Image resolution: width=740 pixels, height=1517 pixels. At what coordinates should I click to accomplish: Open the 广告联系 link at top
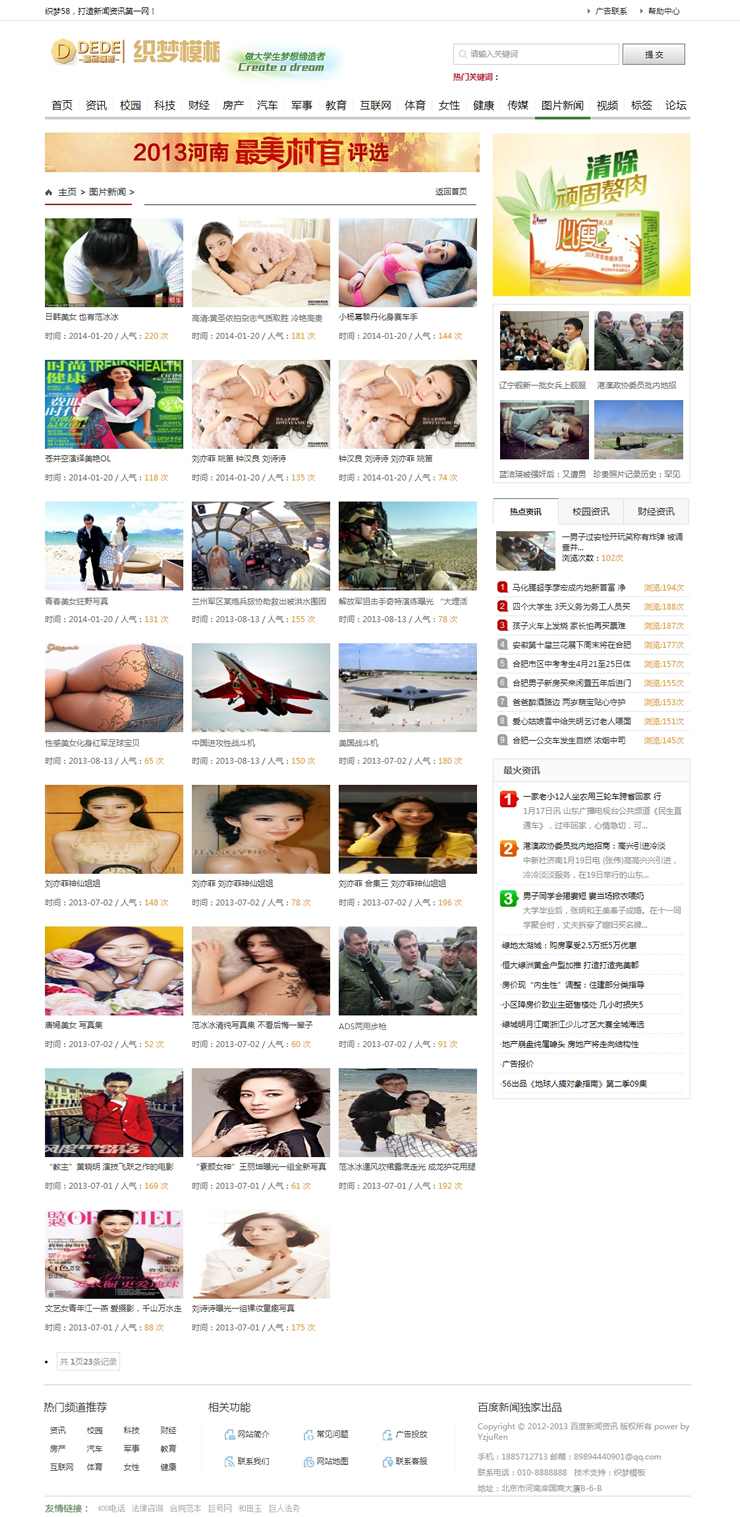coord(610,11)
